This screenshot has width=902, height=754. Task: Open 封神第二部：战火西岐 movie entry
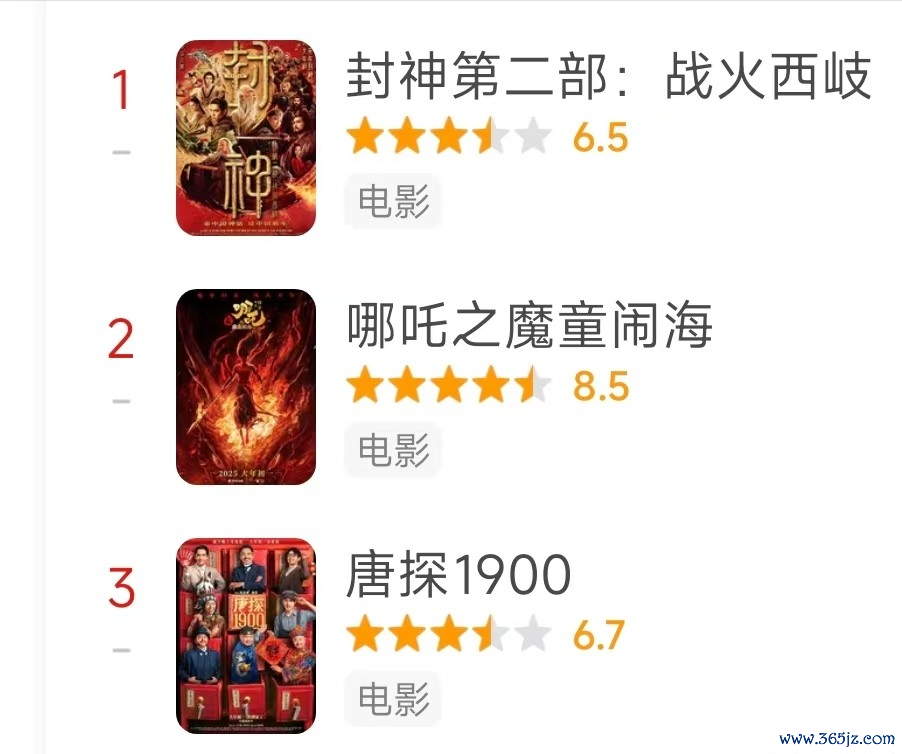[x=608, y=78]
